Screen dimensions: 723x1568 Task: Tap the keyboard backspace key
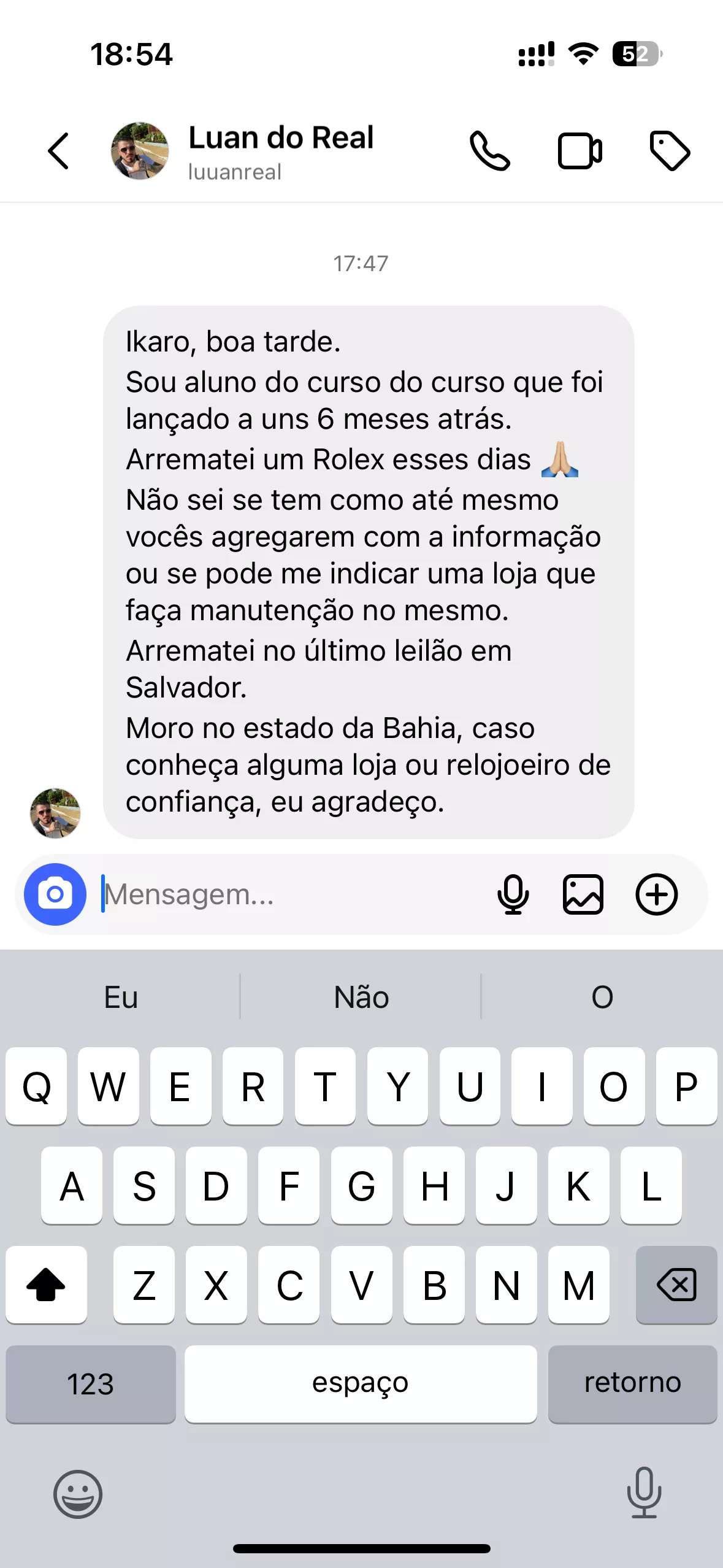coord(676,1285)
